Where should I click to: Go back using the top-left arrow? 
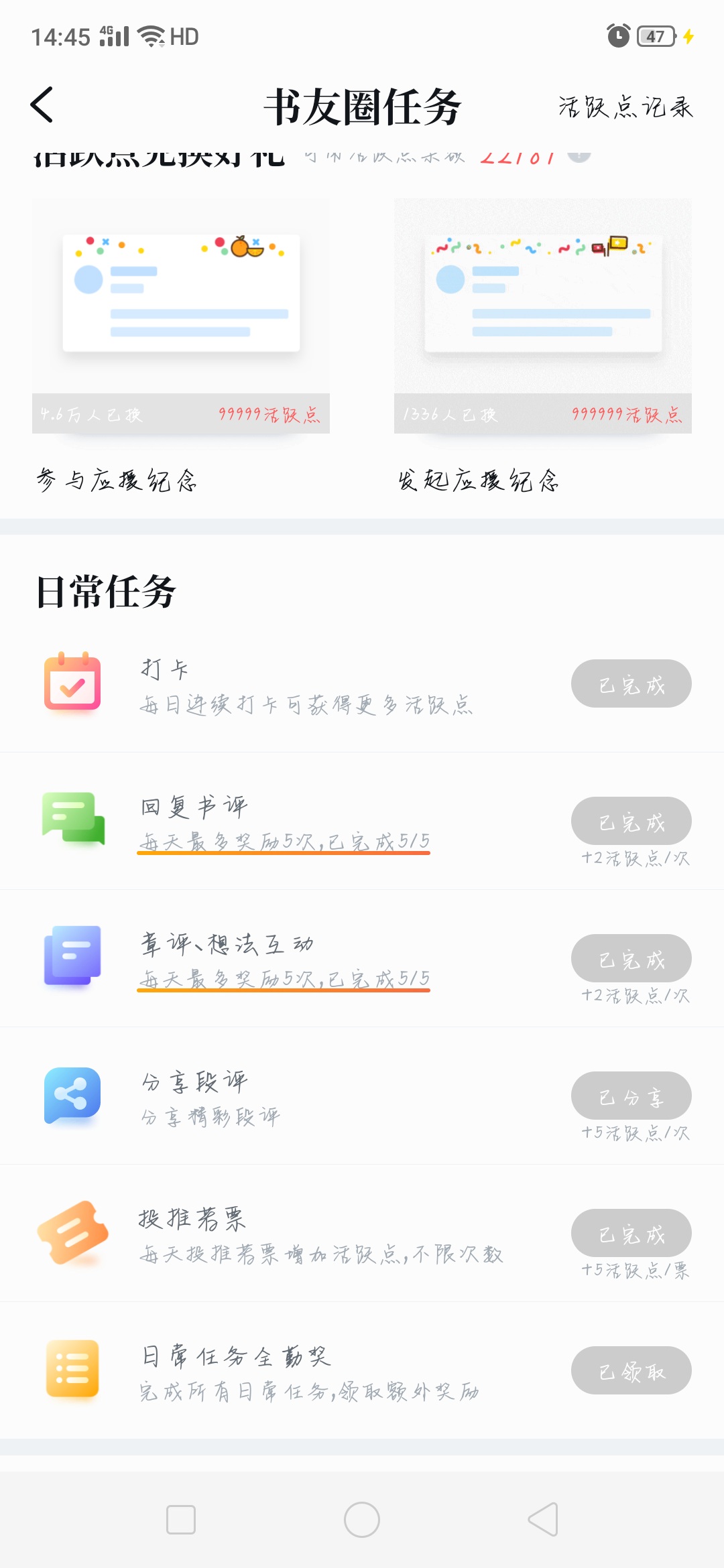(42, 105)
